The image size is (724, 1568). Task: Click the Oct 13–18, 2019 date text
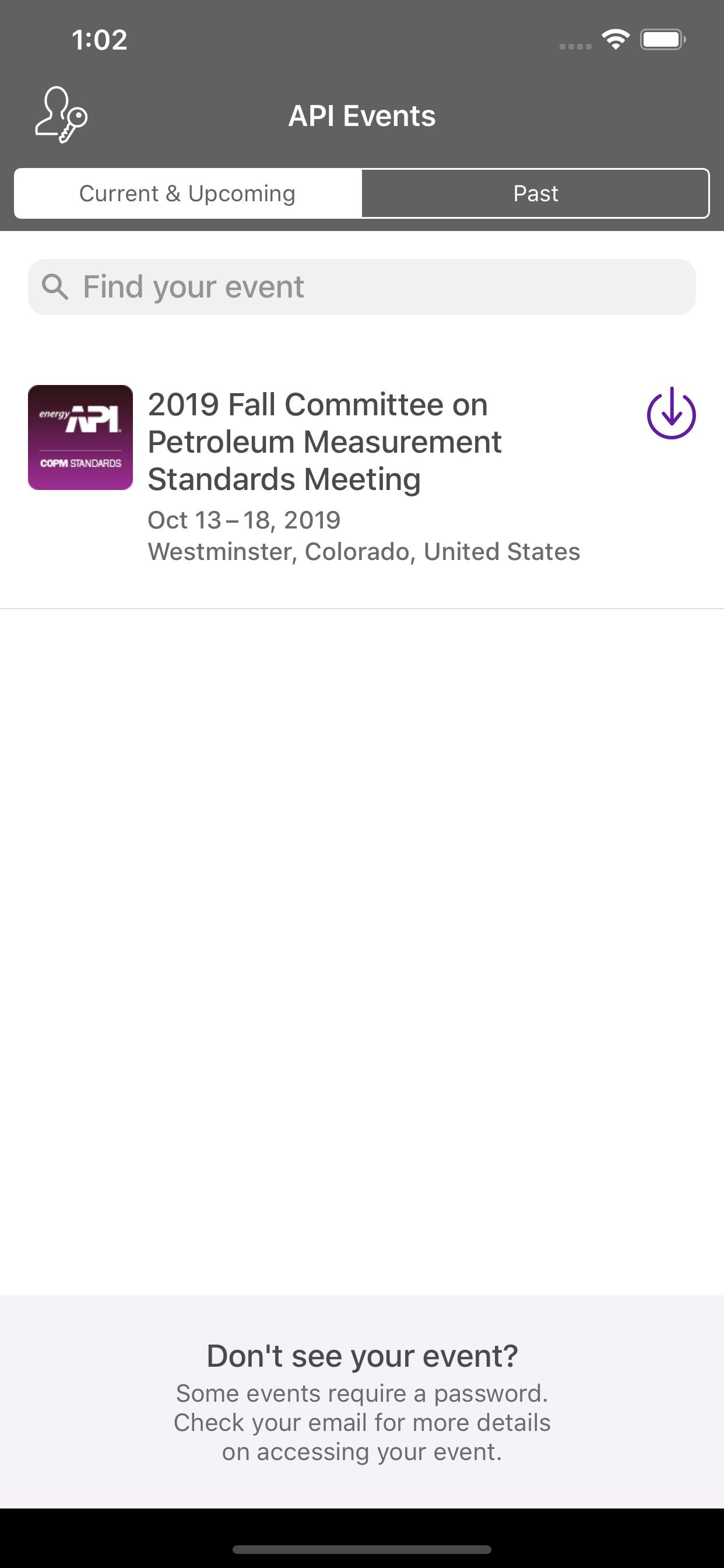243,519
